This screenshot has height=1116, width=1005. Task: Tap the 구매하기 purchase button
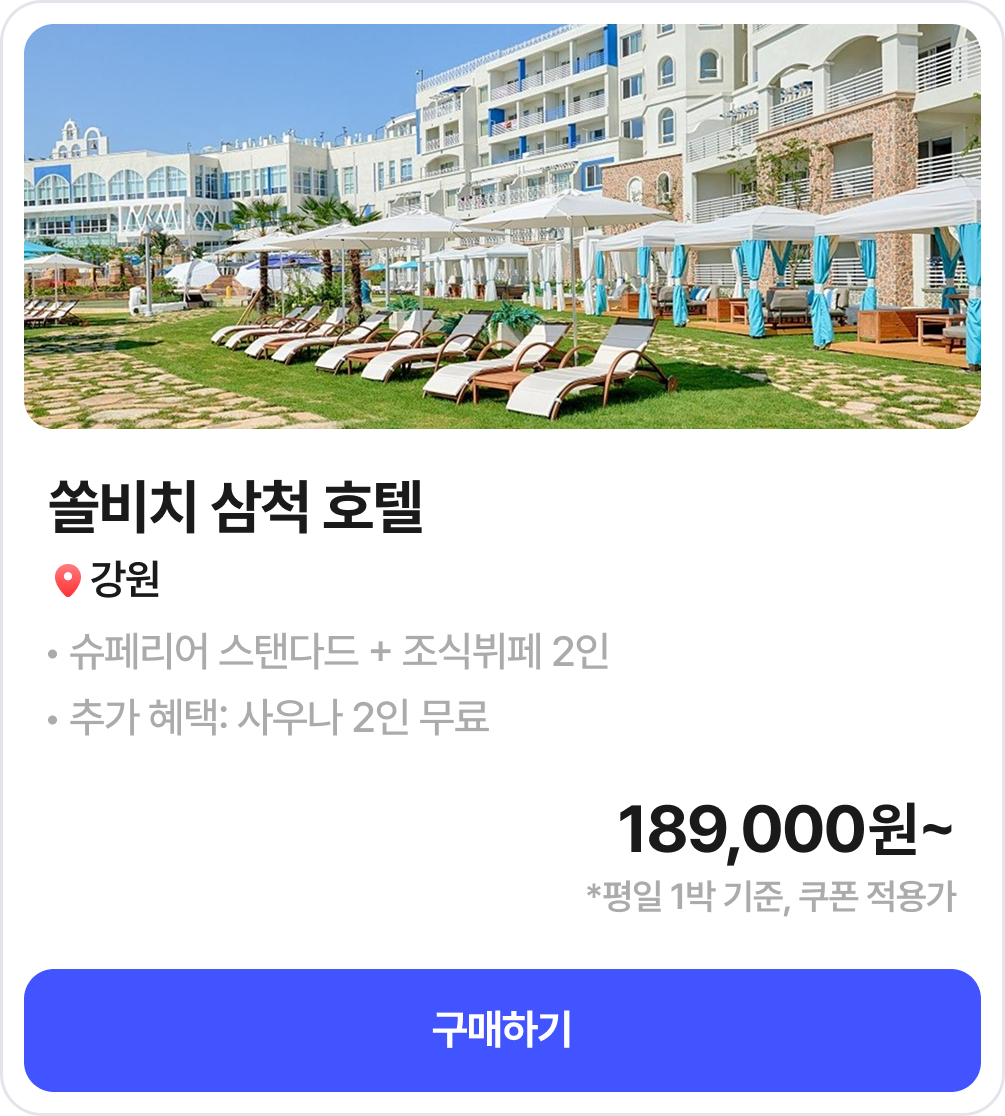pyautogui.click(x=502, y=1030)
